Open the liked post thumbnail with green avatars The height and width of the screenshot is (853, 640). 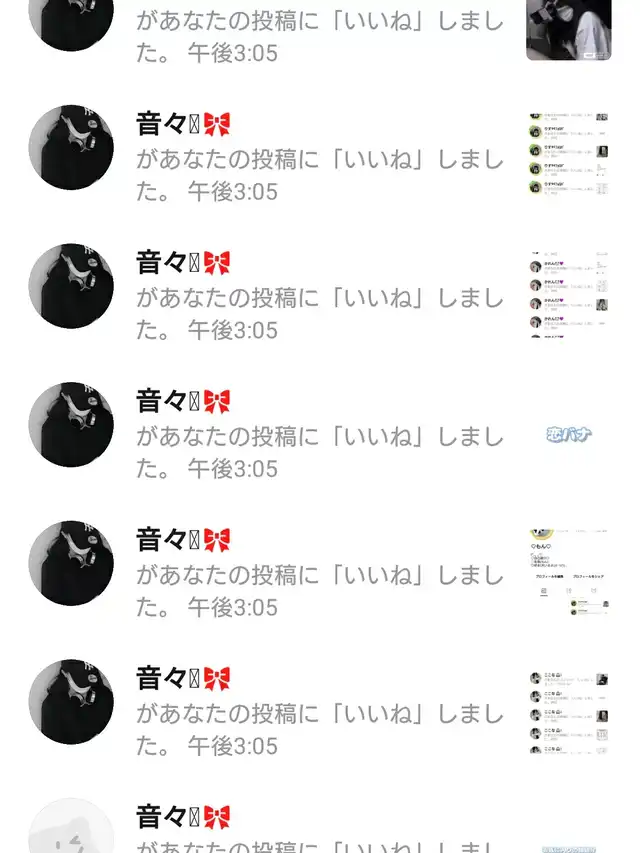[x=568, y=157]
